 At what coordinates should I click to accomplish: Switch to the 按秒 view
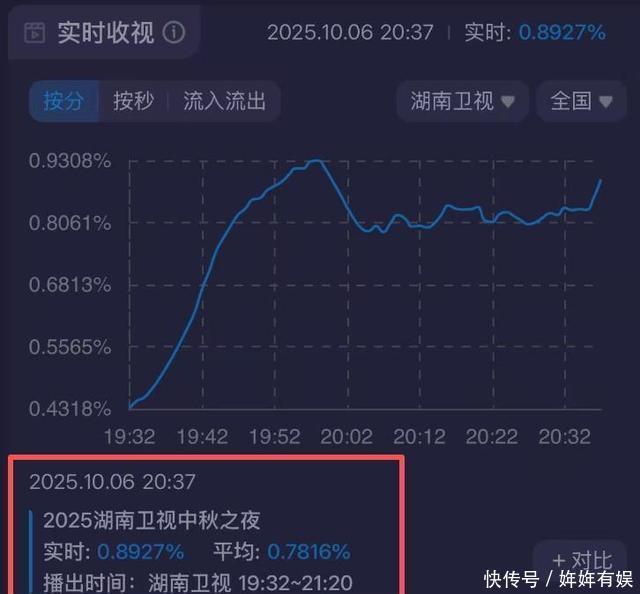[133, 101]
